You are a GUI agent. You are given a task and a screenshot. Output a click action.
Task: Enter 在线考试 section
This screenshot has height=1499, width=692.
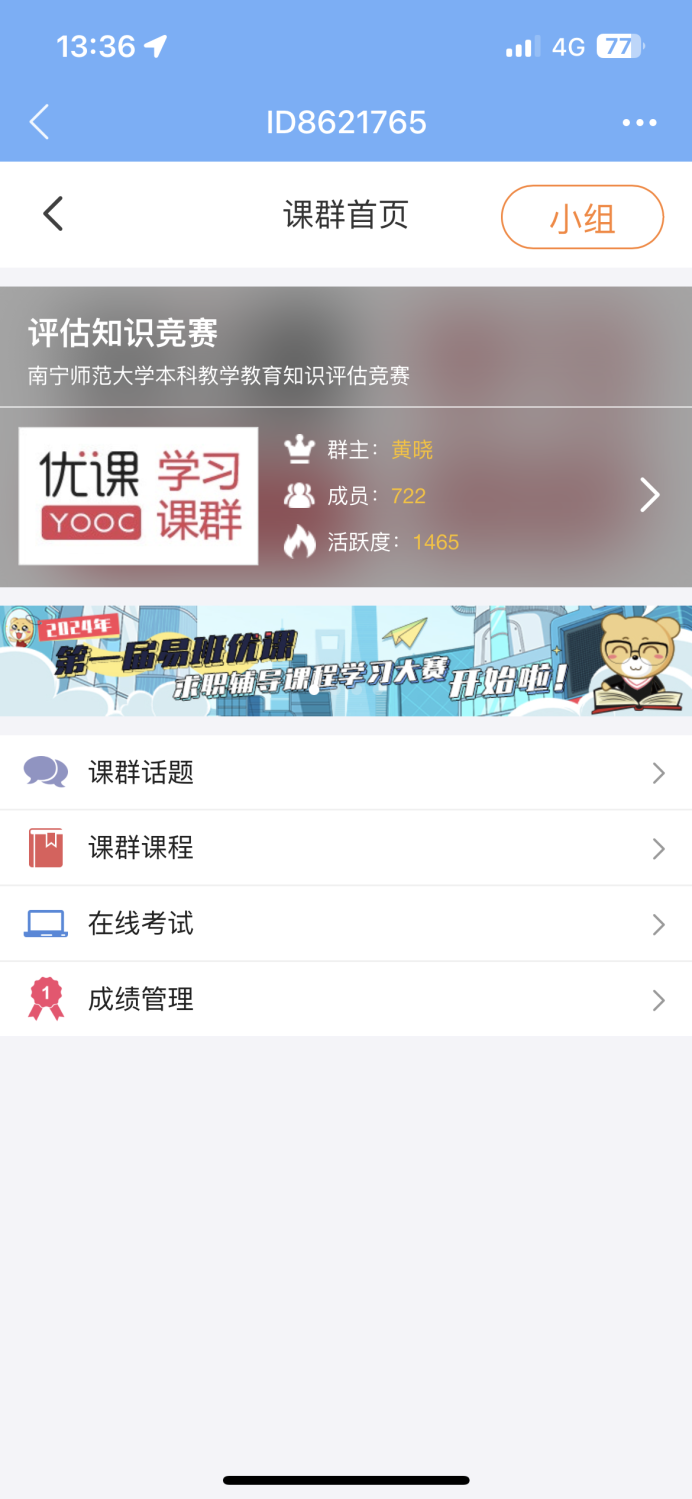[x=345, y=924]
